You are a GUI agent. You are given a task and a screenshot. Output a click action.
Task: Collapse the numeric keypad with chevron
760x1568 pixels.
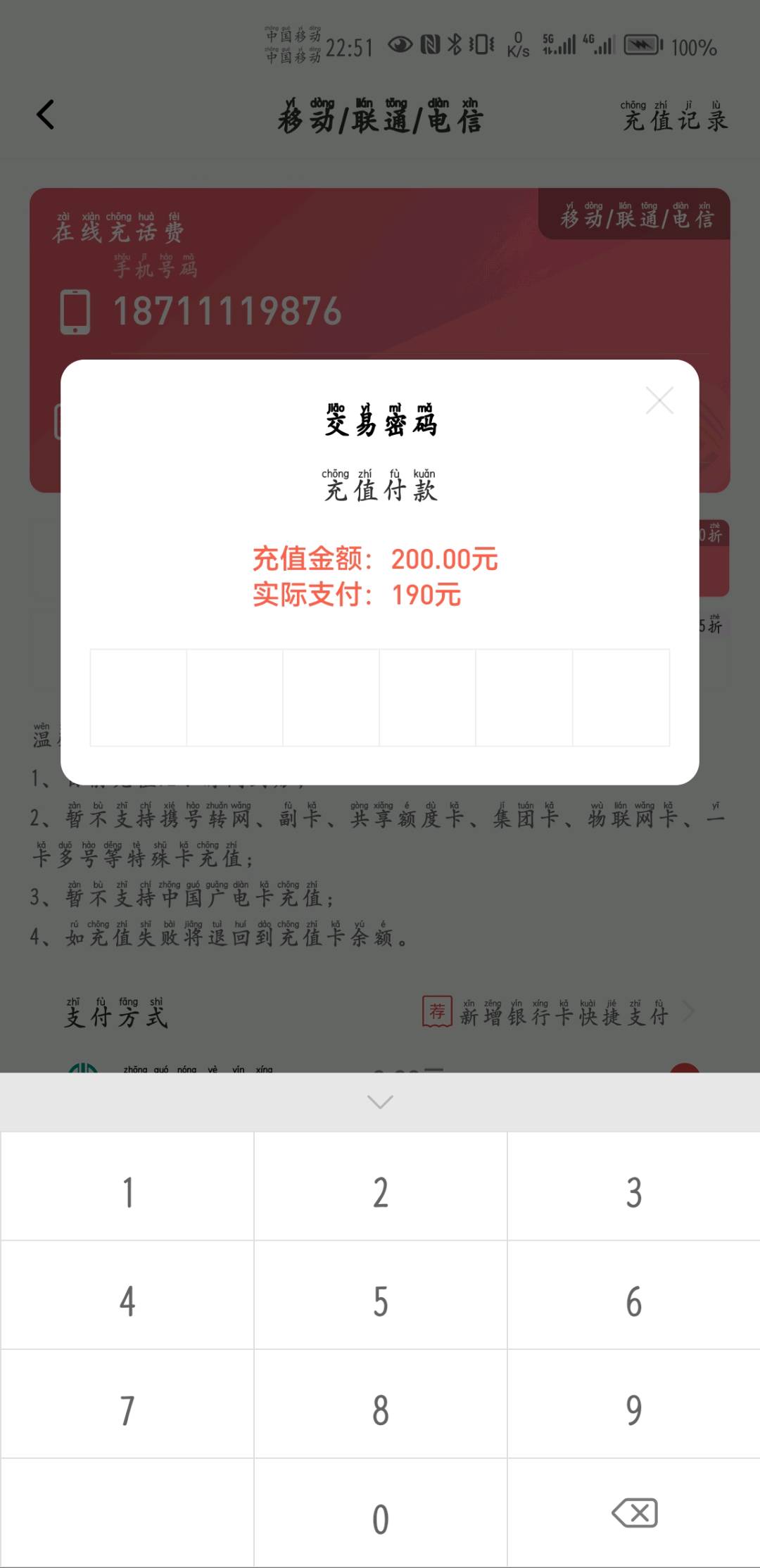[380, 1101]
